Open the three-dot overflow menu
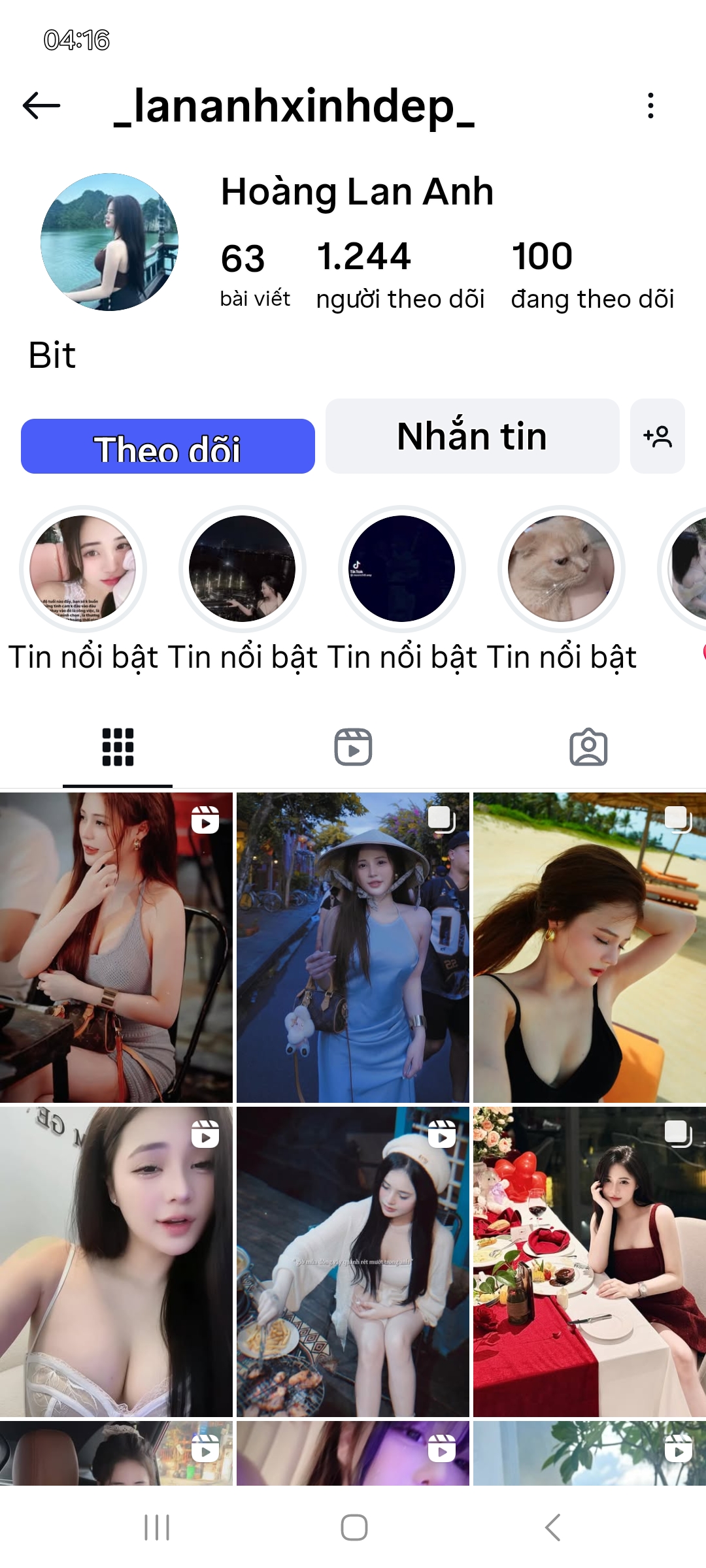This screenshot has width=706, height=1568. tap(650, 105)
